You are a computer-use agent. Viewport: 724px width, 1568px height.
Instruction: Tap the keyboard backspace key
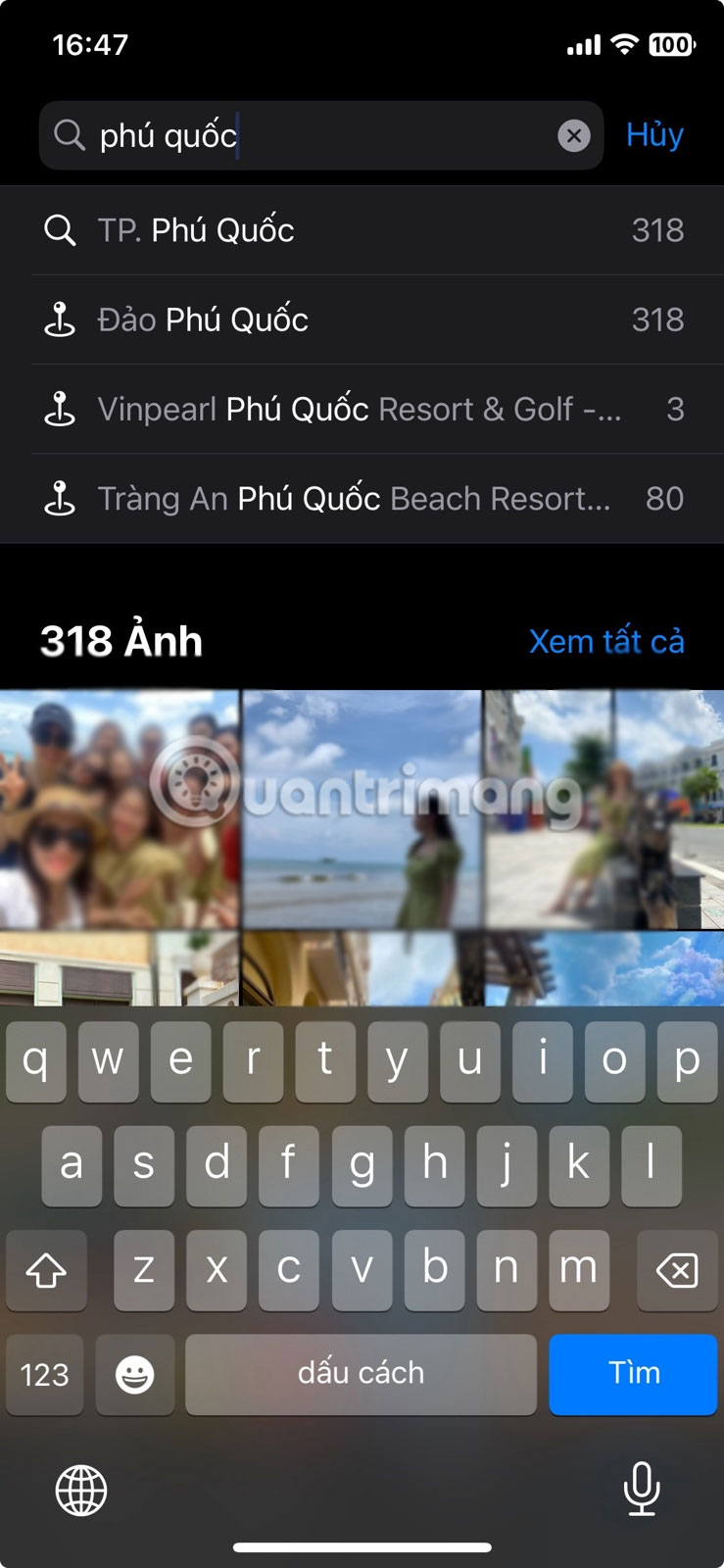tap(677, 1271)
